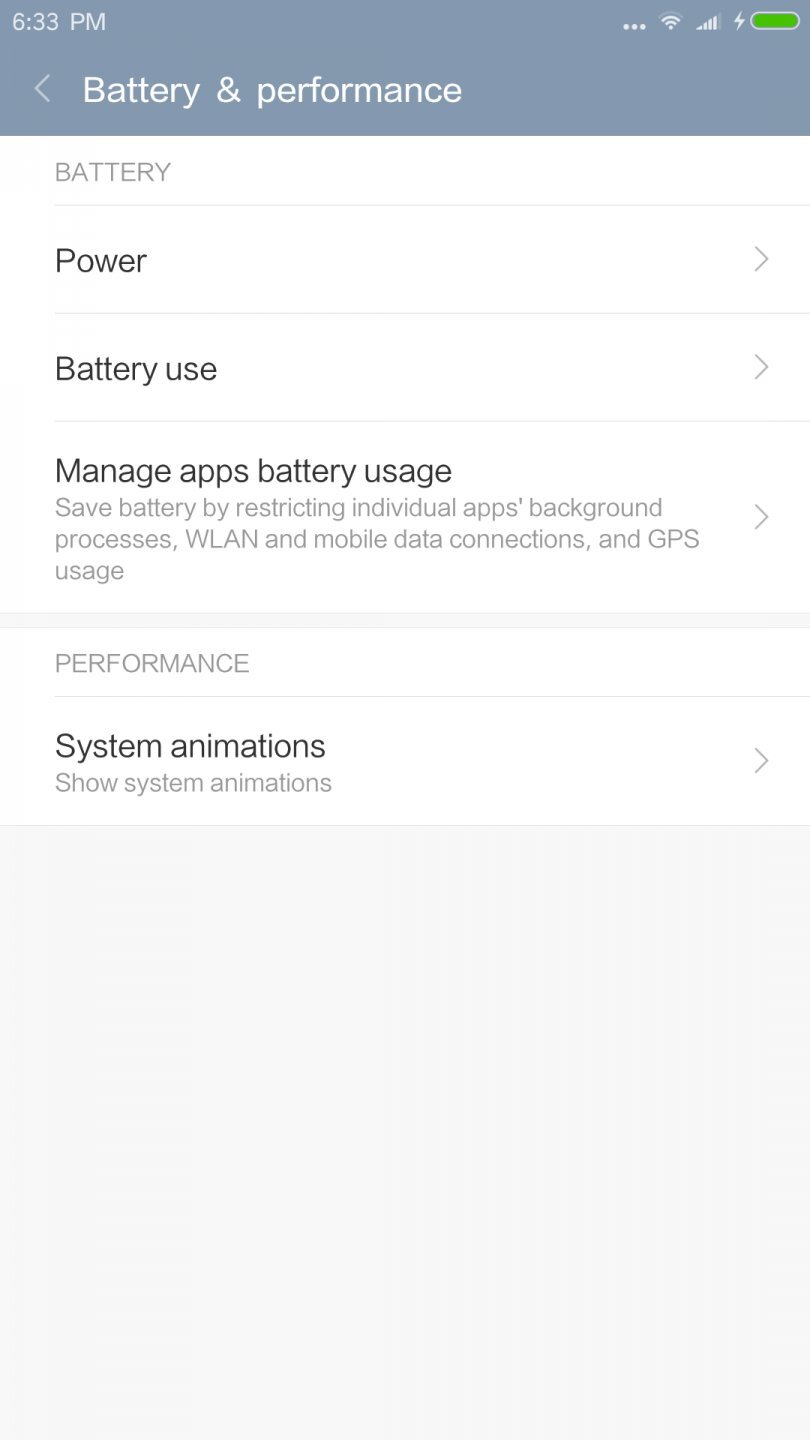Open the System animations chevron
The image size is (810, 1440).
click(760, 761)
